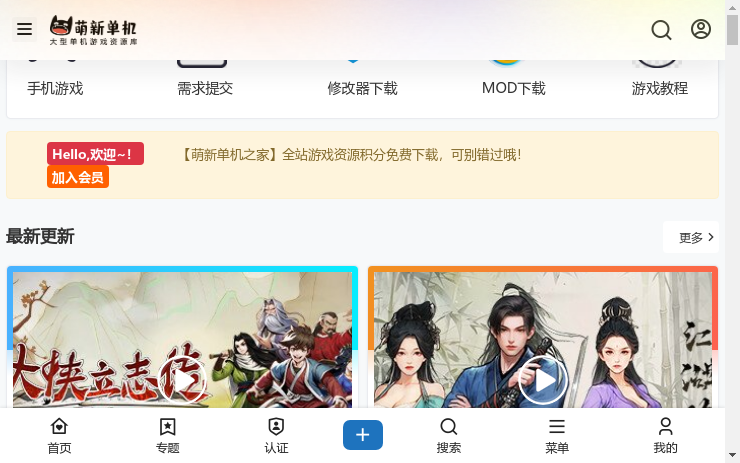Viewport: 740px width, 463px height.
Task: Go to the 我的 tab
Action: (665, 436)
